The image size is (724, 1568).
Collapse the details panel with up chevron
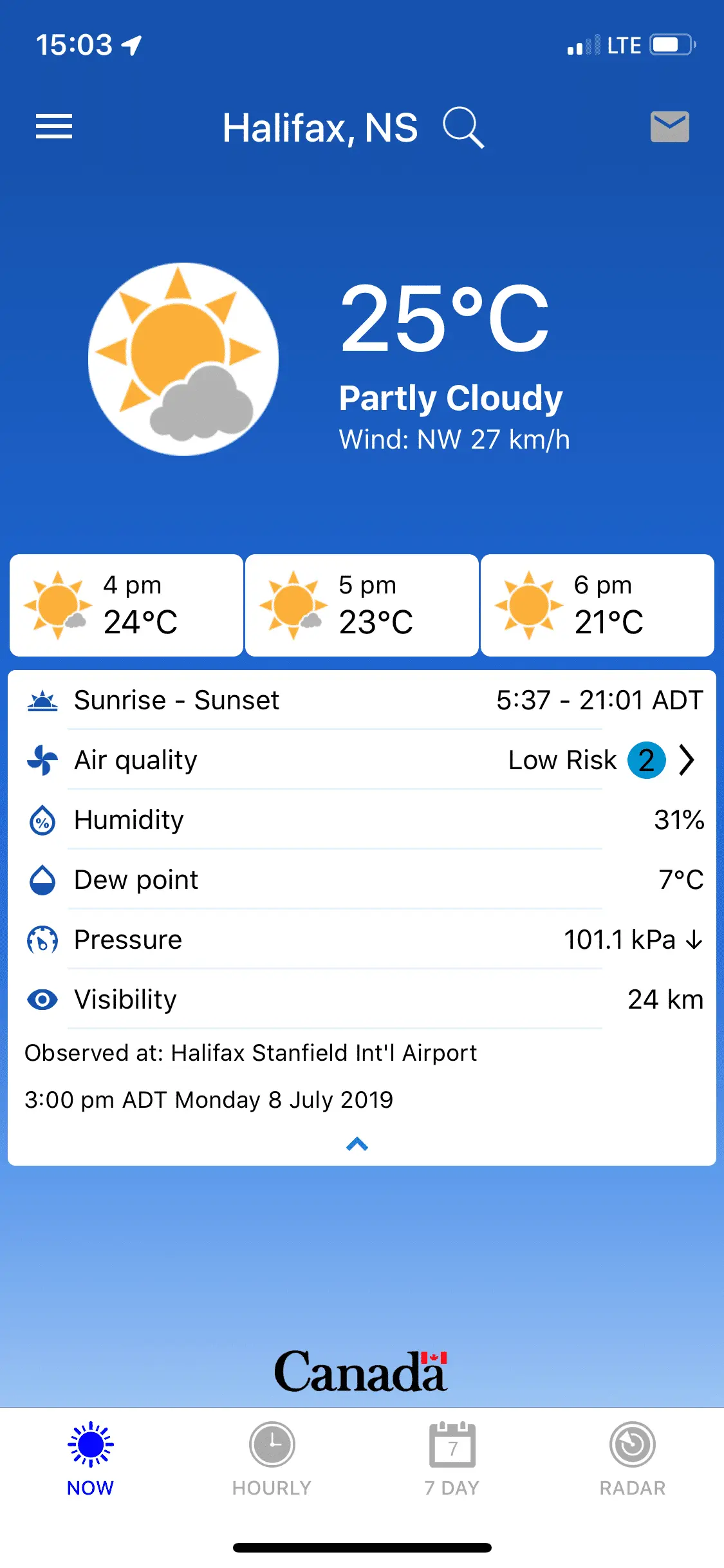click(x=357, y=1144)
